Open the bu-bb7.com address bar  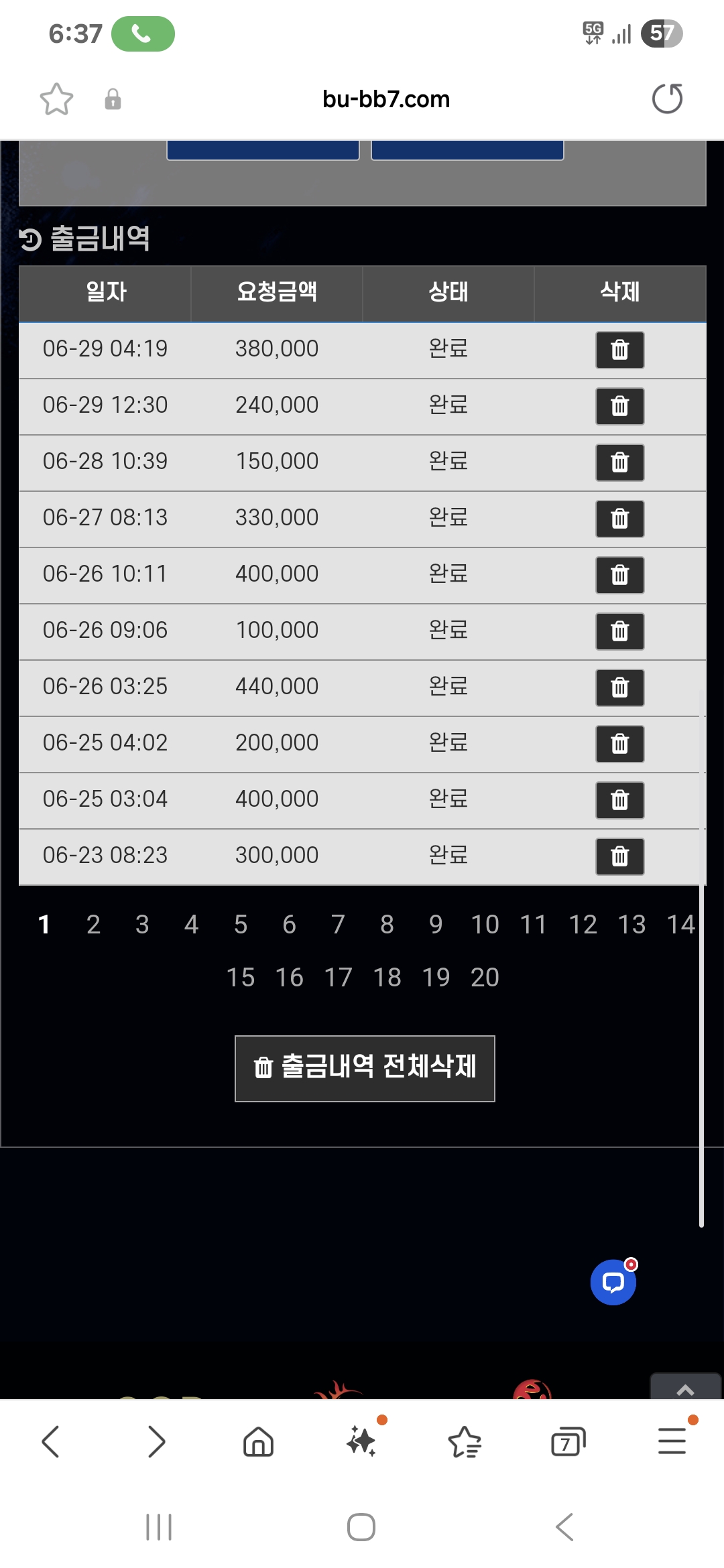pos(385,99)
